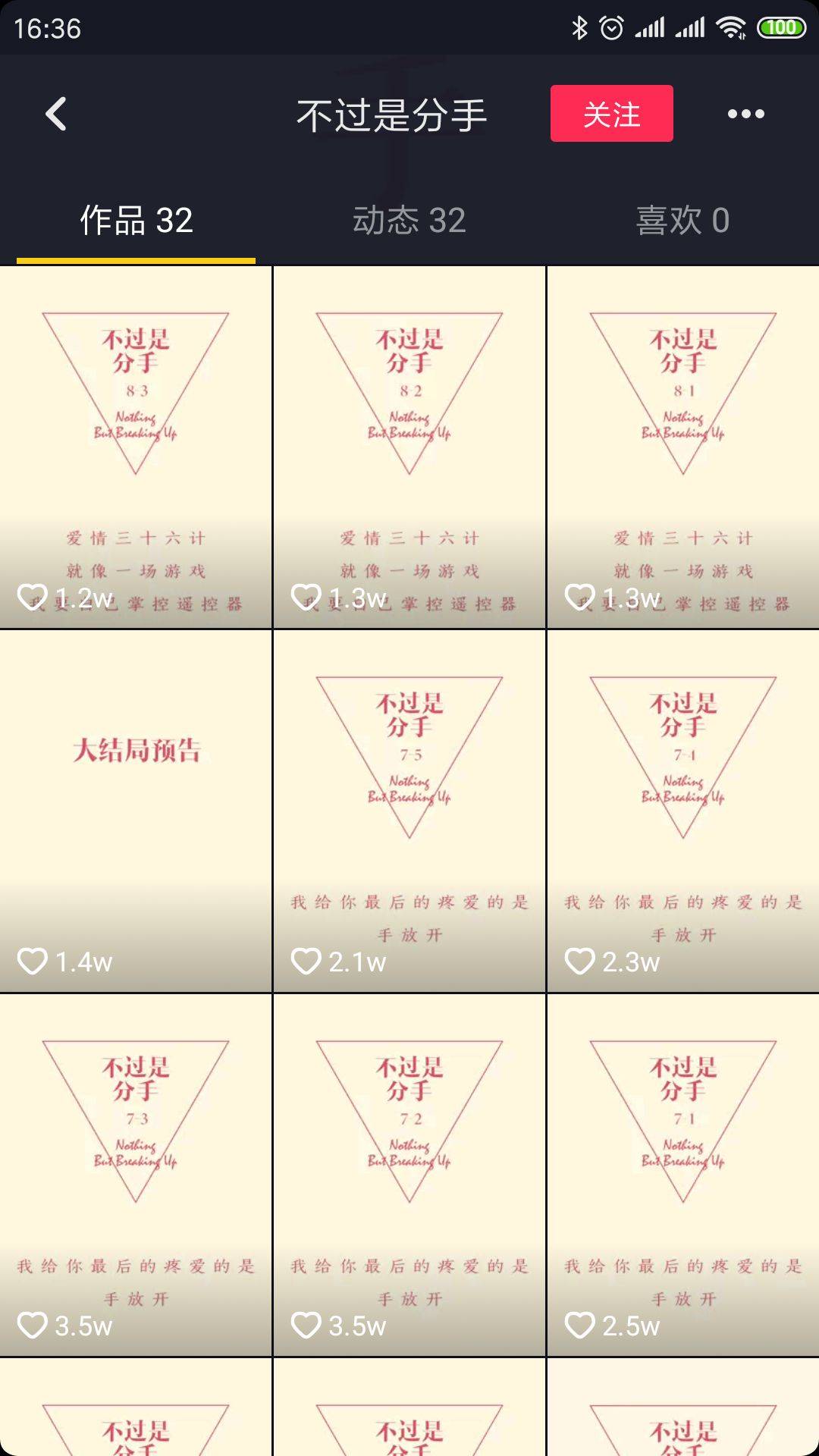Screen dimensions: 819x1456
Task: Play the 大结局预告 video
Action: [x=136, y=811]
